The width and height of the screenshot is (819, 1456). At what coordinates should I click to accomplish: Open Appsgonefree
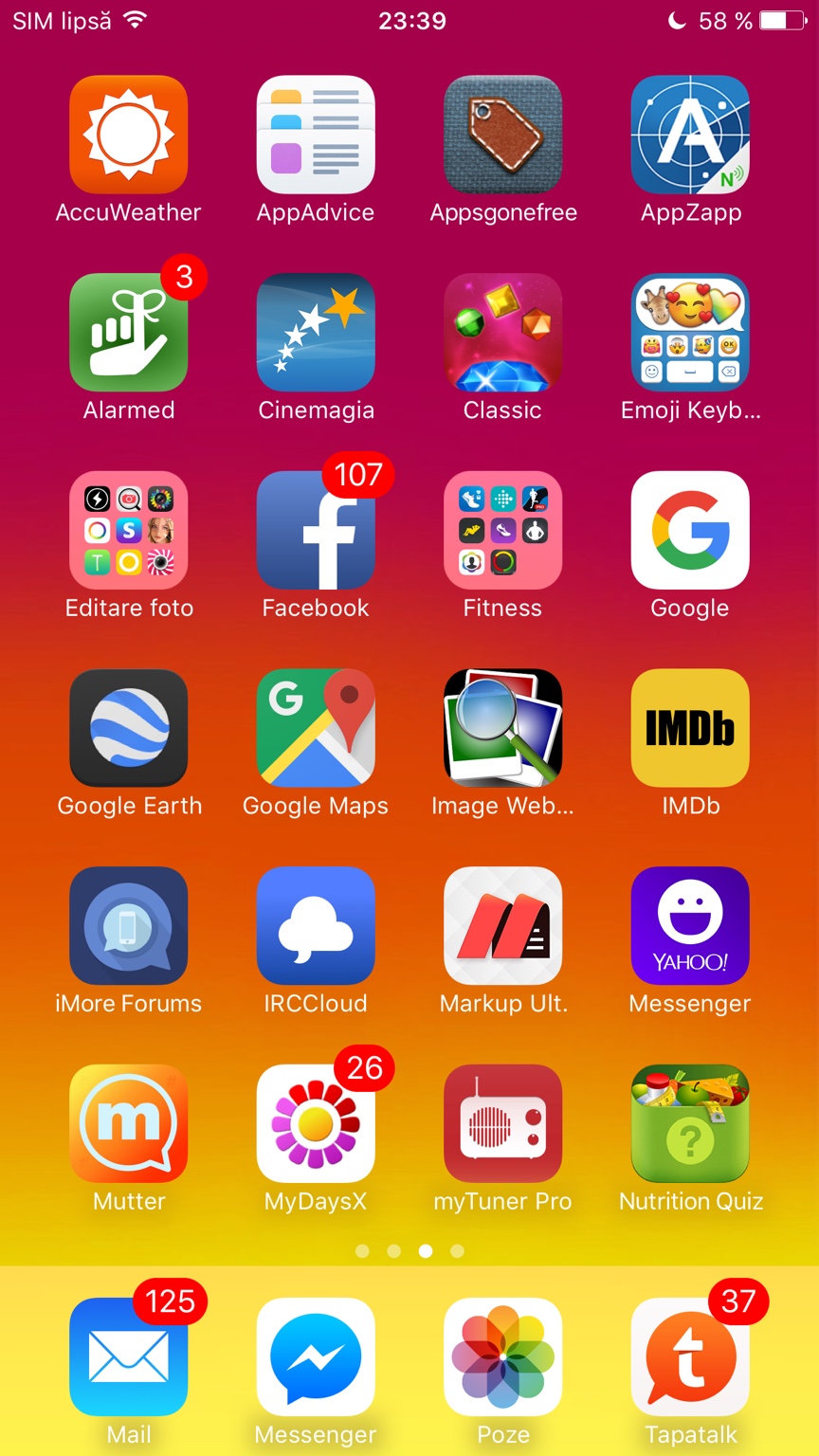point(502,135)
